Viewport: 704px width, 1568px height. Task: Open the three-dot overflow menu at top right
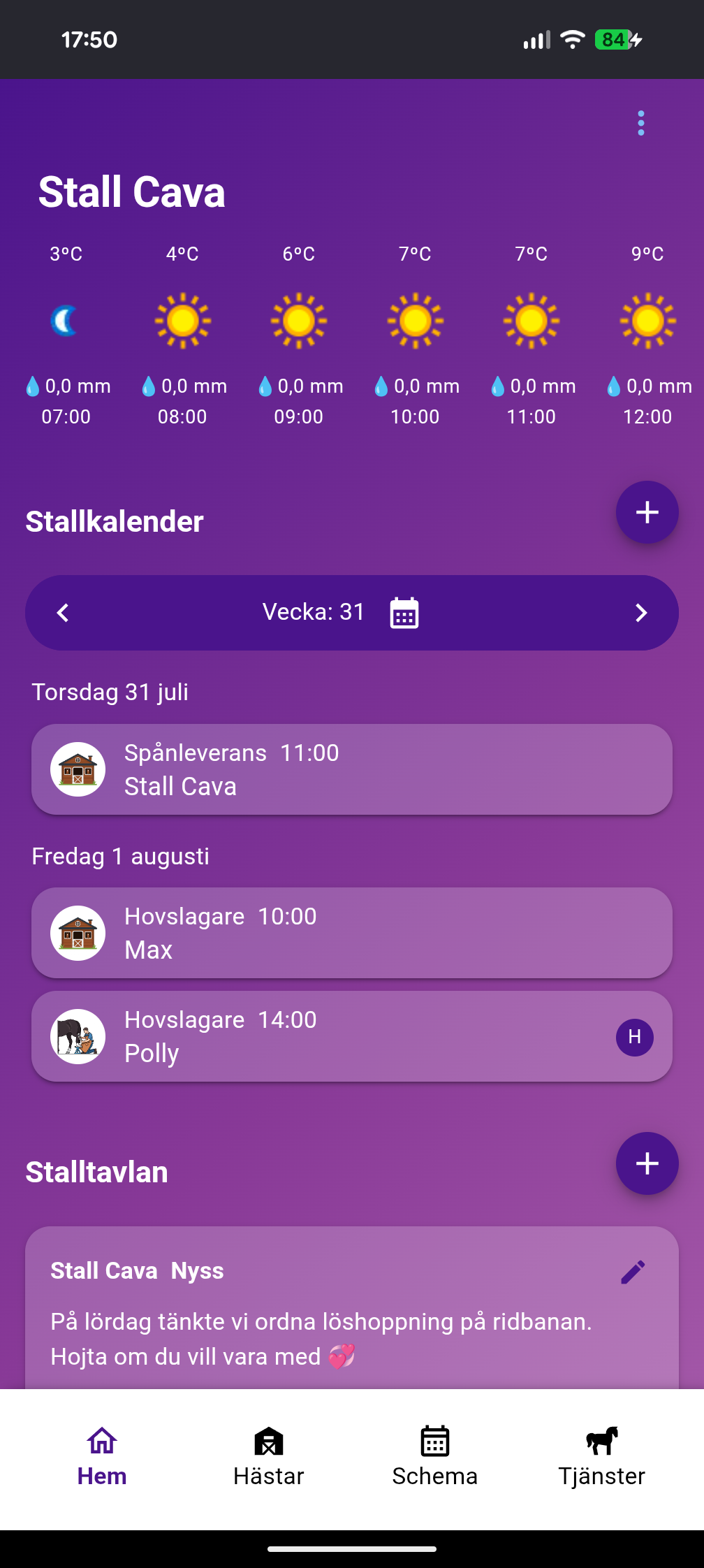pyautogui.click(x=640, y=124)
